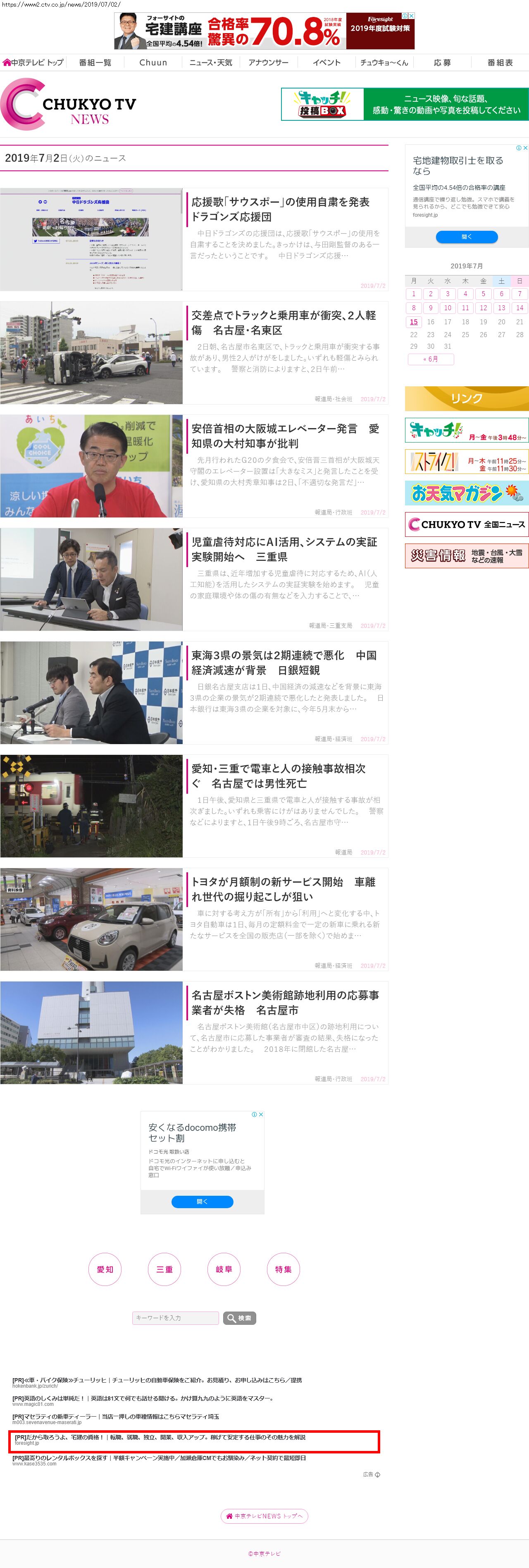This screenshot has height=1568, width=529.
Task: Filter news by 愛知
Action: [105, 1269]
